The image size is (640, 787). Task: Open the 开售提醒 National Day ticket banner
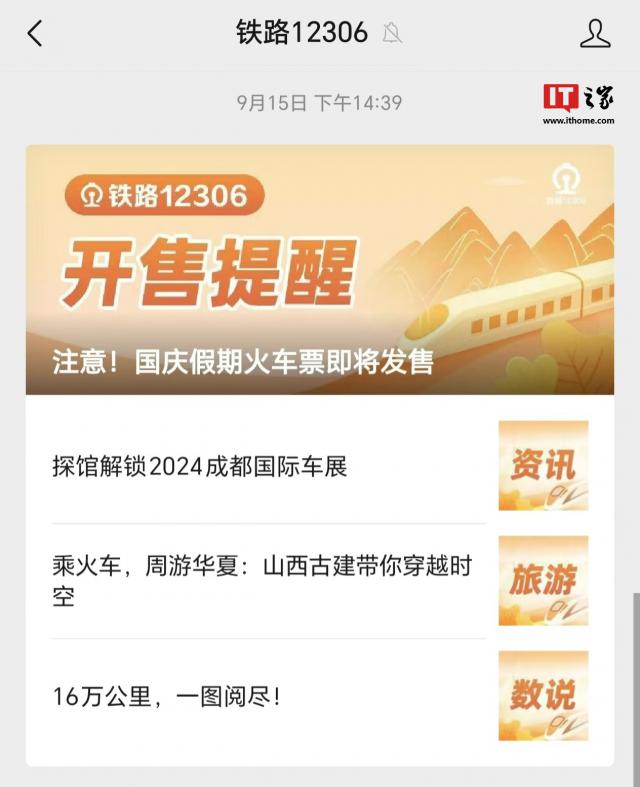point(320,270)
